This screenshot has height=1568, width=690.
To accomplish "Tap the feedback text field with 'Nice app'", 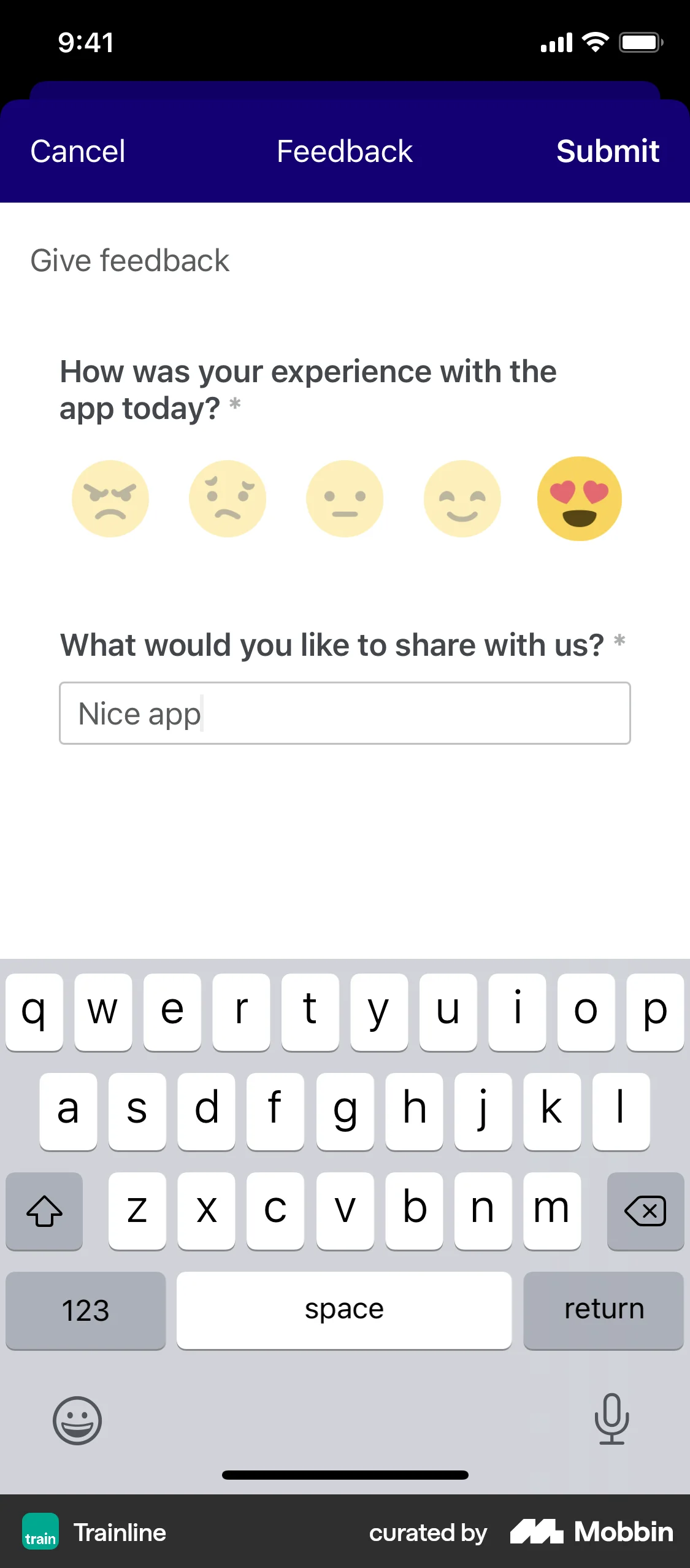I will [x=345, y=713].
